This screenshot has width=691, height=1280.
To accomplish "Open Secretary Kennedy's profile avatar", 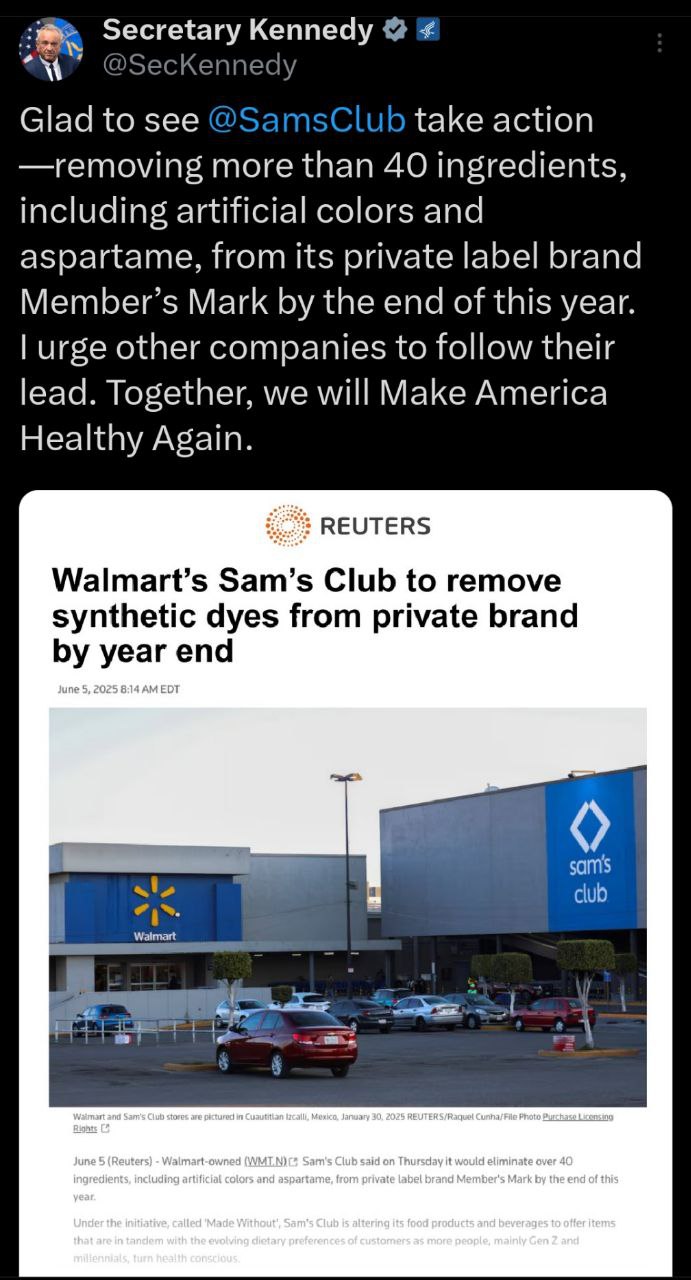I will [52, 49].
